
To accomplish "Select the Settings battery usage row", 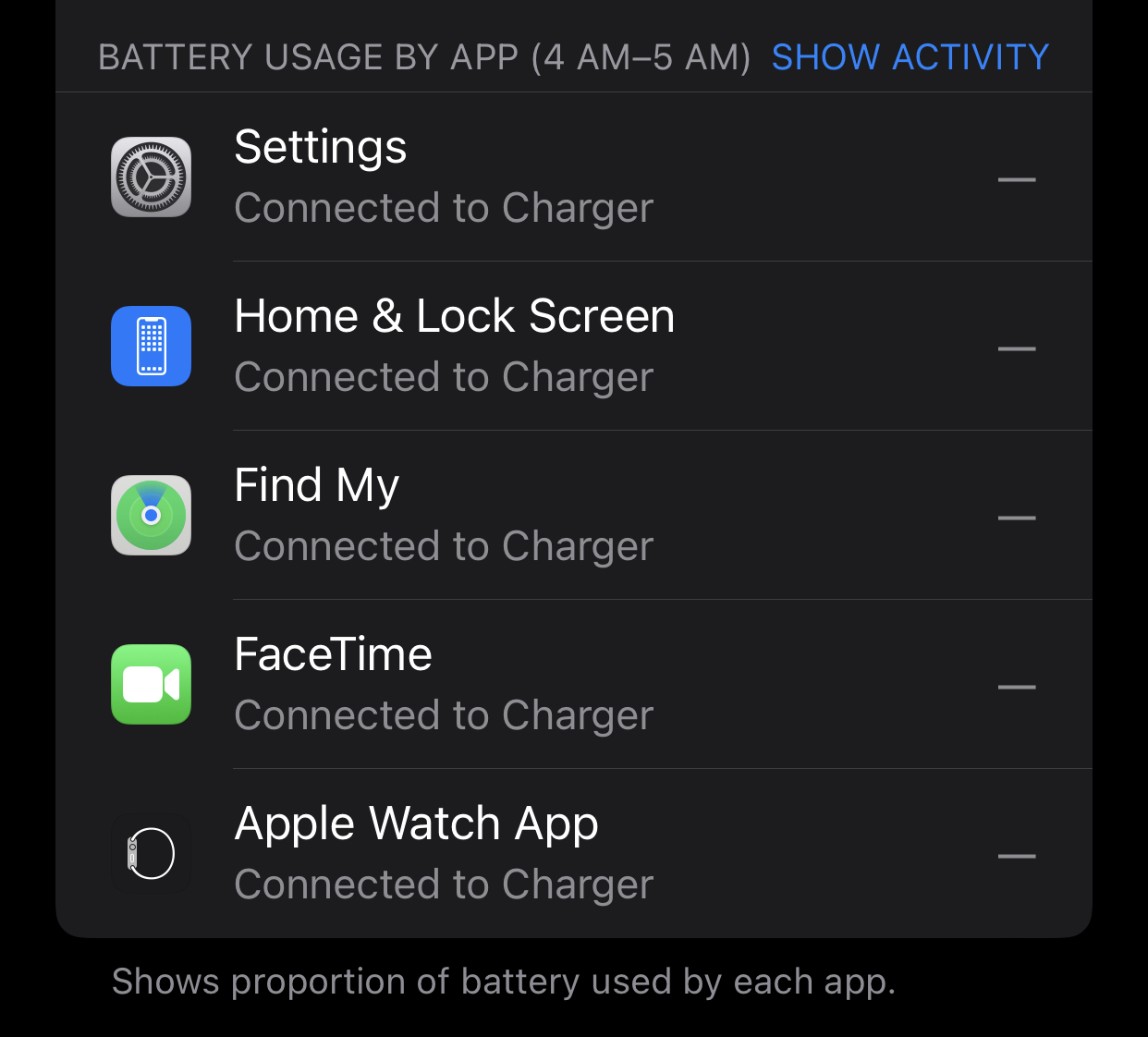I will click(574, 177).
